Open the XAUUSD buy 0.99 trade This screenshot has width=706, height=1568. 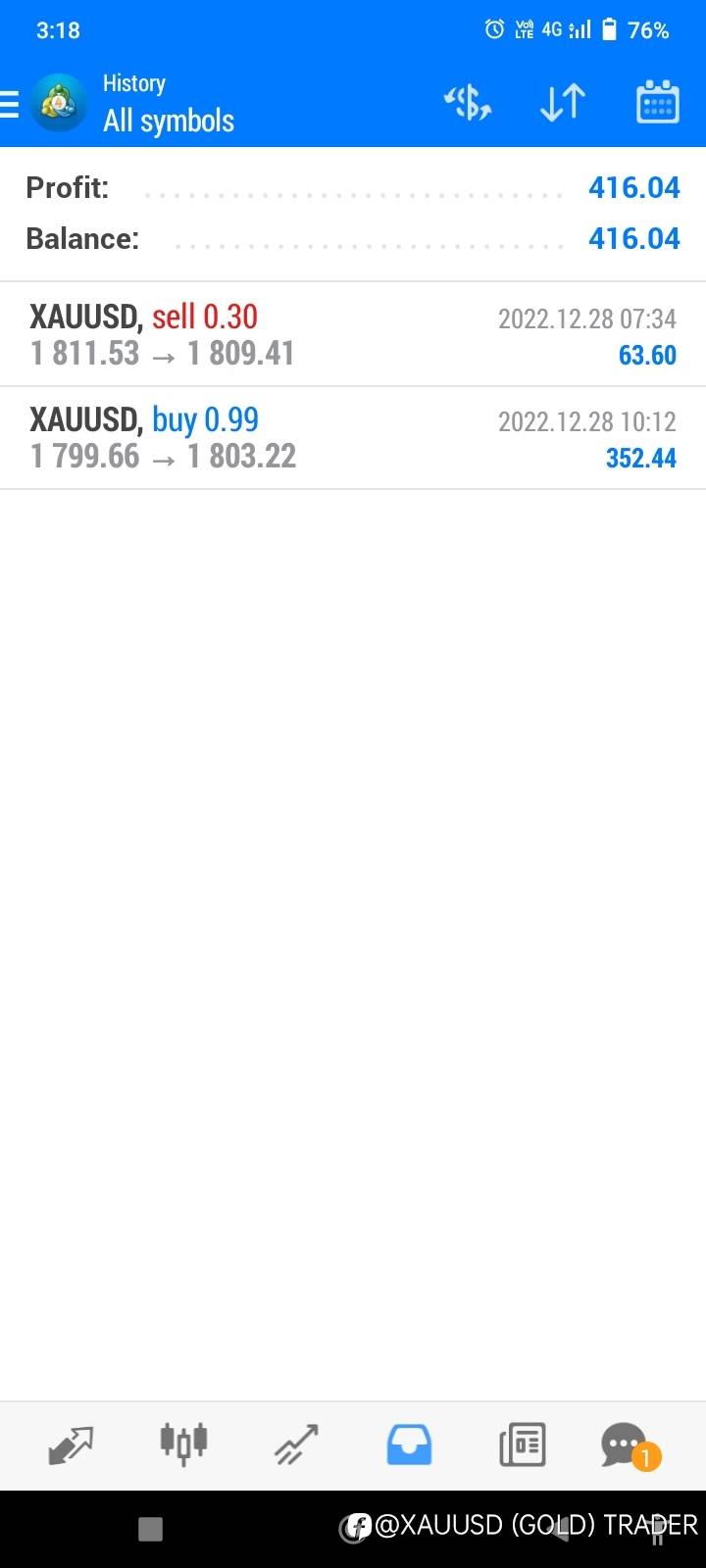[x=353, y=438]
